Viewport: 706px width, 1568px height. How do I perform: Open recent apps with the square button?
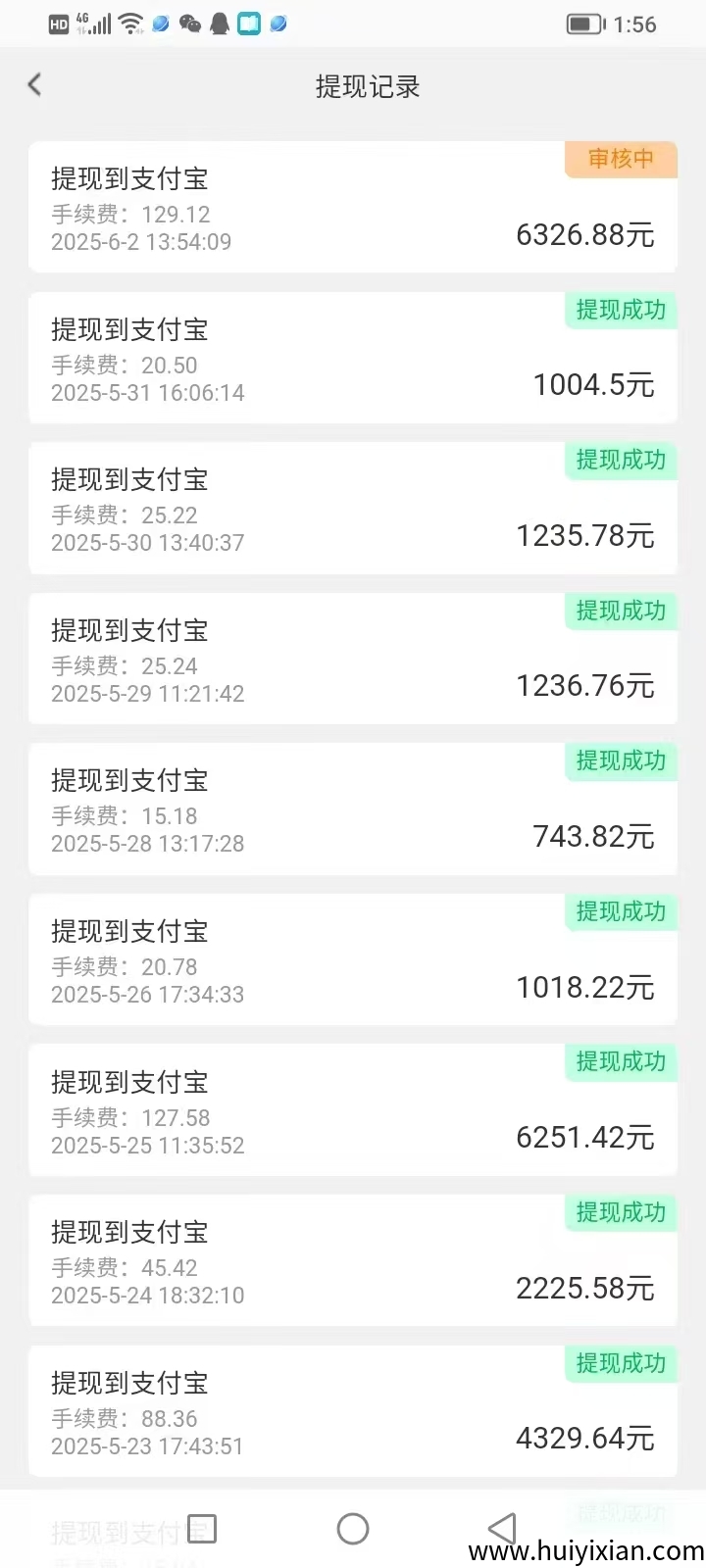[201, 1529]
